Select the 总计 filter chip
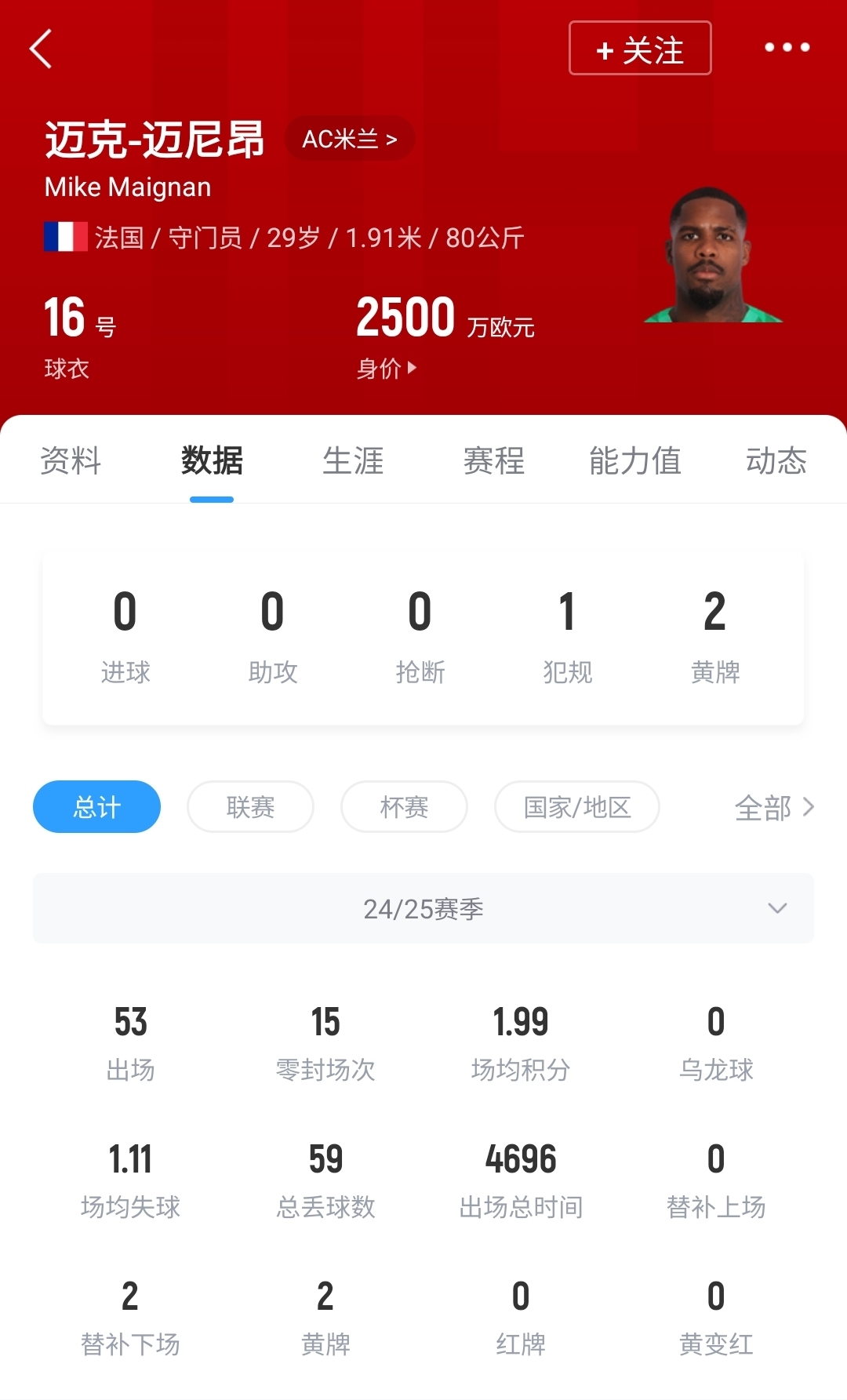 96,806
